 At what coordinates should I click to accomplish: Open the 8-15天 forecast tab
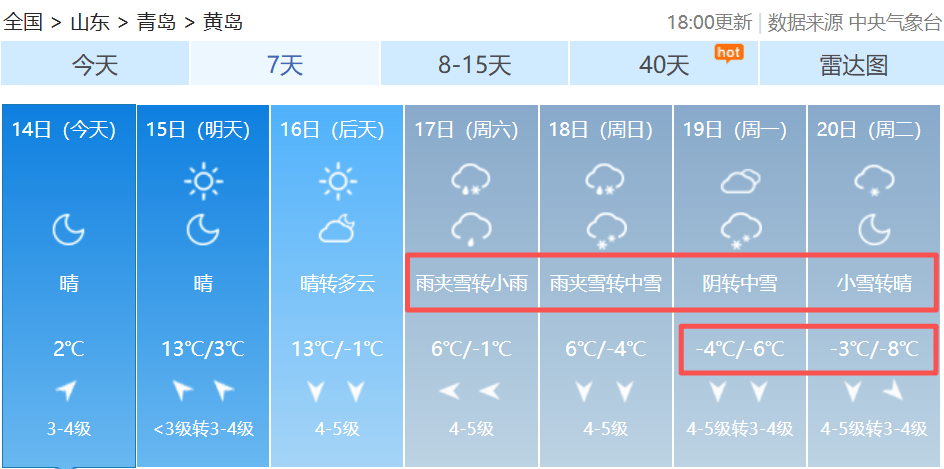[x=474, y=65]
